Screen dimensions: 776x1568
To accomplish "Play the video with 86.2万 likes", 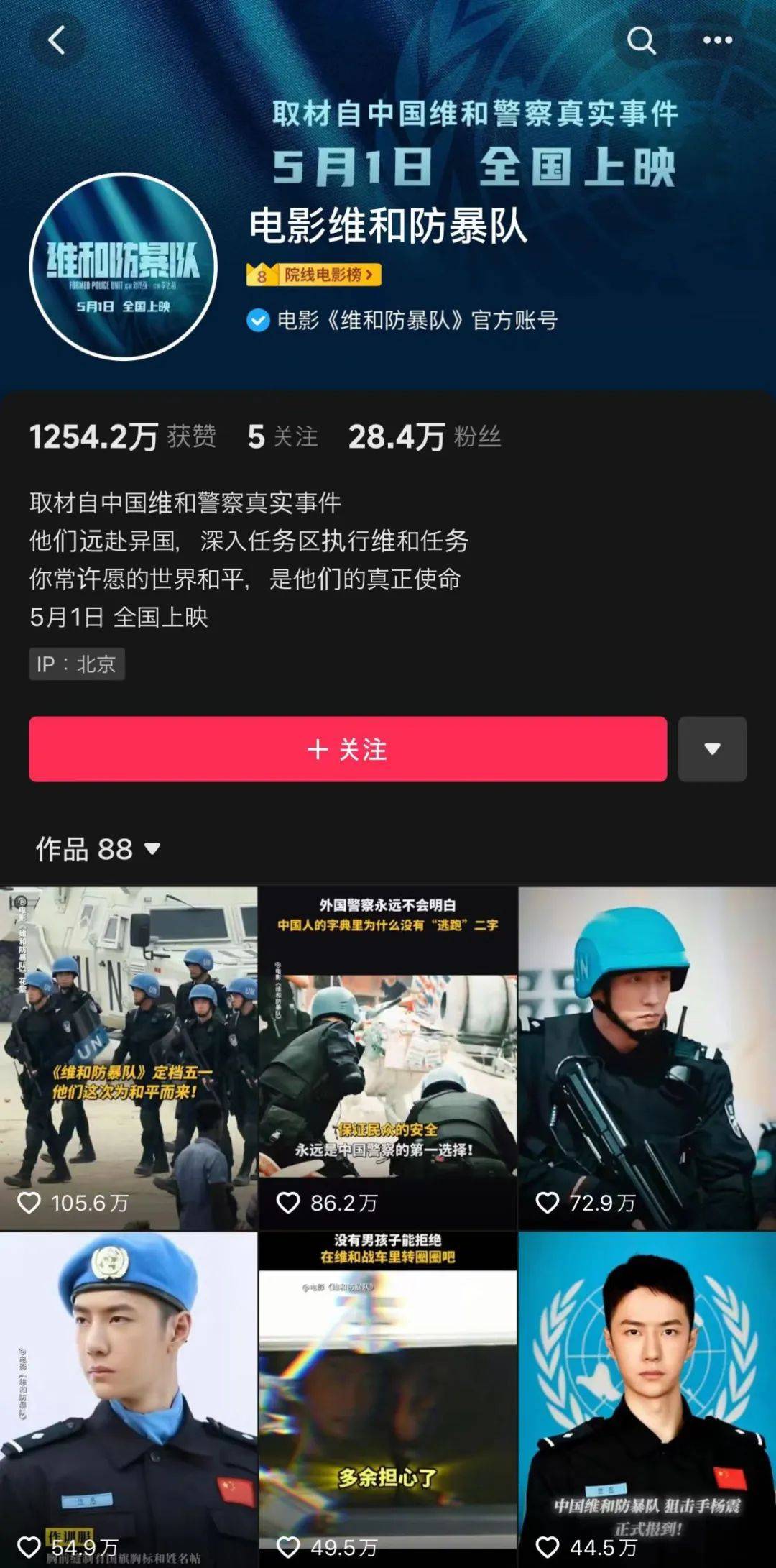I will tap(388, 1057).
